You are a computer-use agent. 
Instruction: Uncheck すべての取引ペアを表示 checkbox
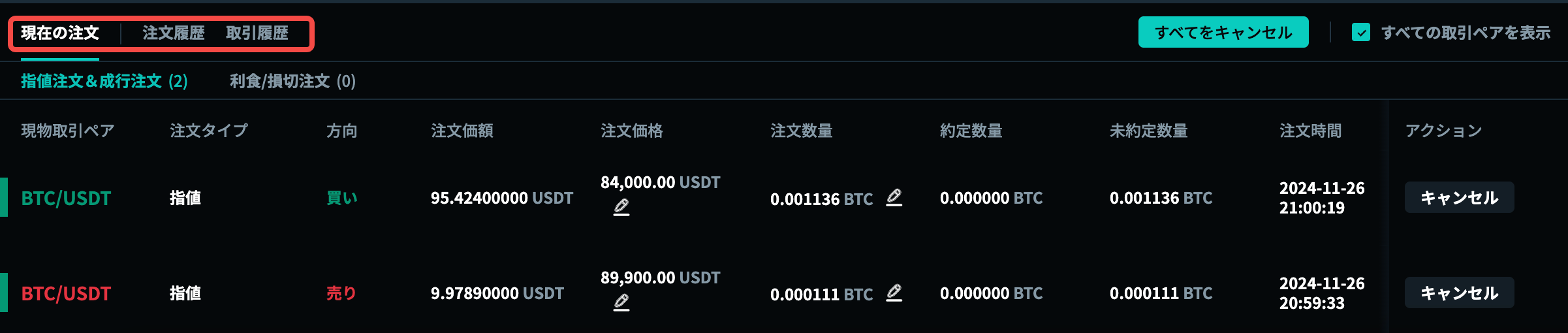pos(1360,33)
